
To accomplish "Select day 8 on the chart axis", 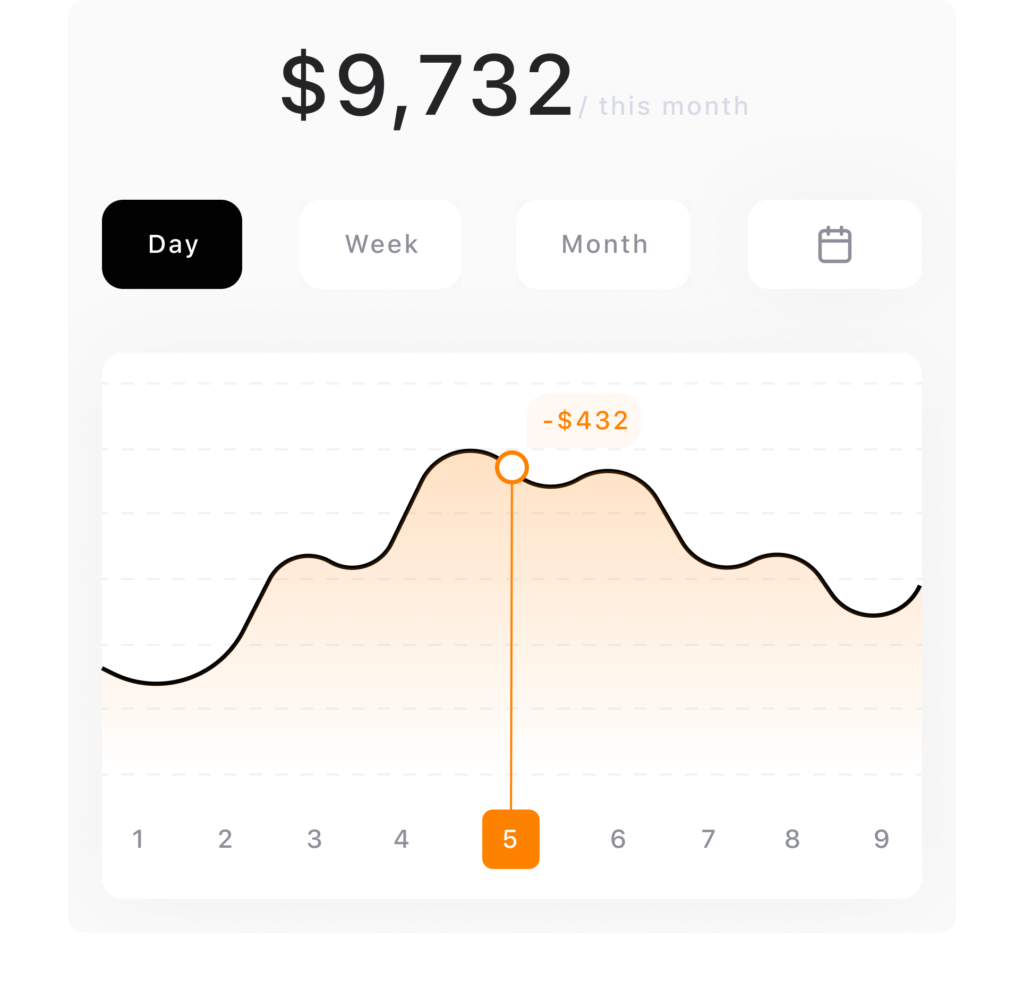I will 792,839.
